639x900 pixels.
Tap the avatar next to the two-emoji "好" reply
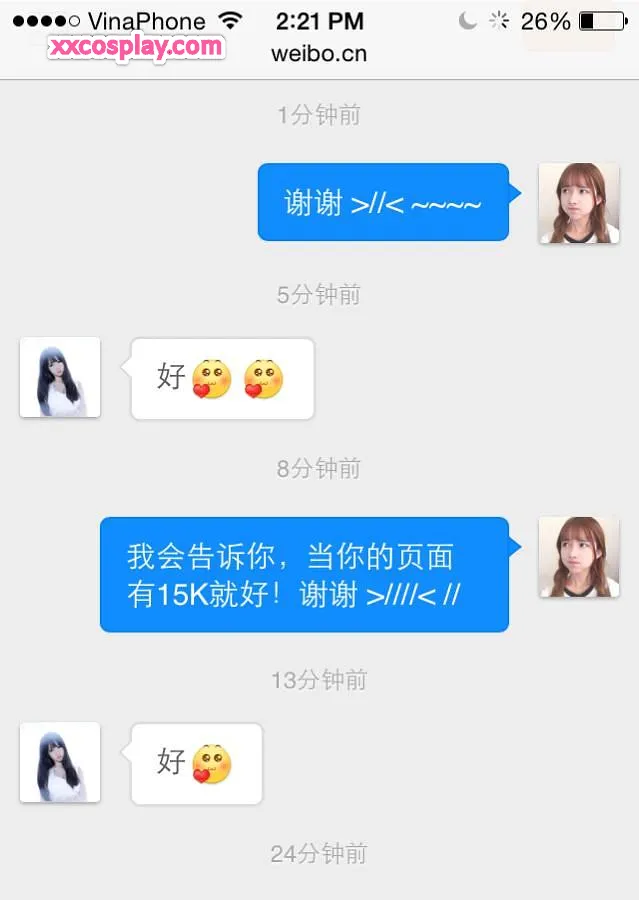[x=60, y=377]
